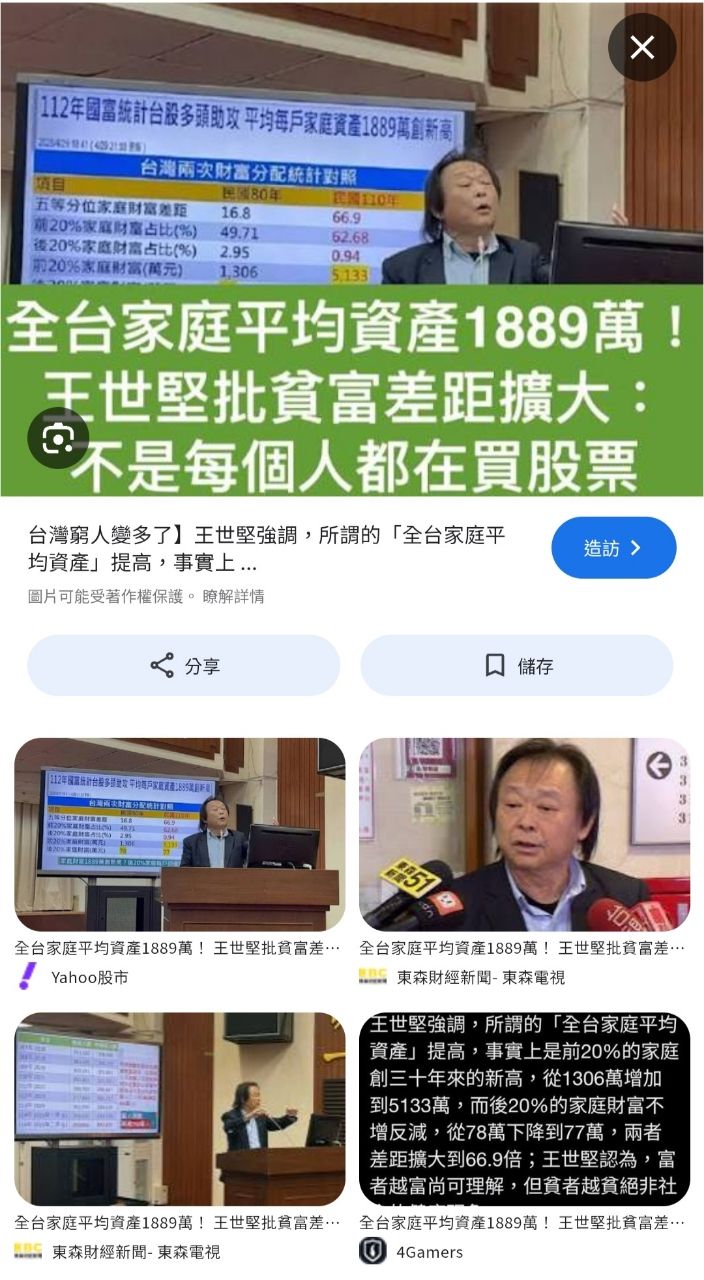Open the Yahoo股市 related image
Viewport: 704px width, 1280px height.
pyautogui.click(x=179, y=835)
